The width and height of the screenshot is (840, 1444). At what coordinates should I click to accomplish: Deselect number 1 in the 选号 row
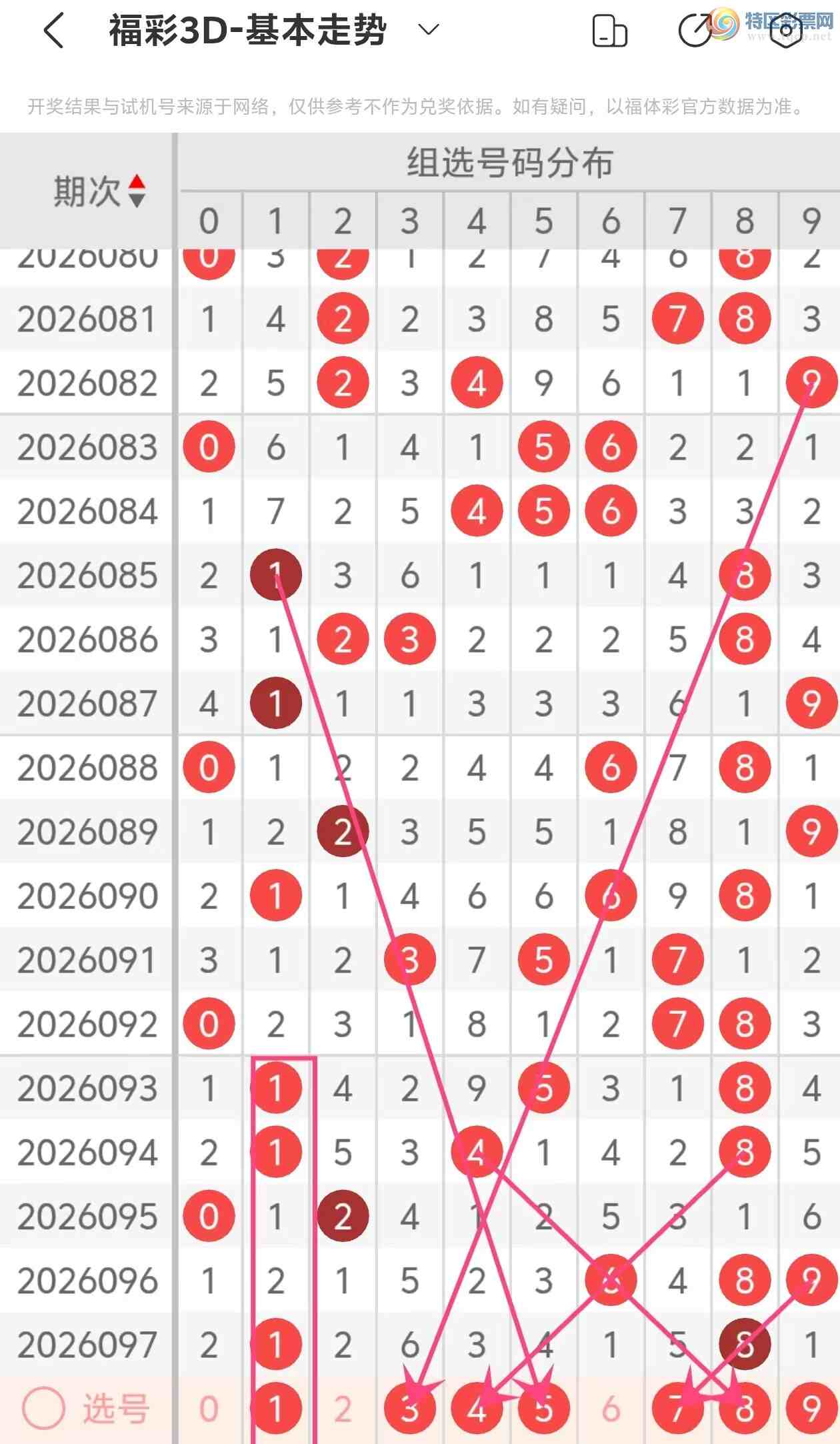click(275, 1409)
